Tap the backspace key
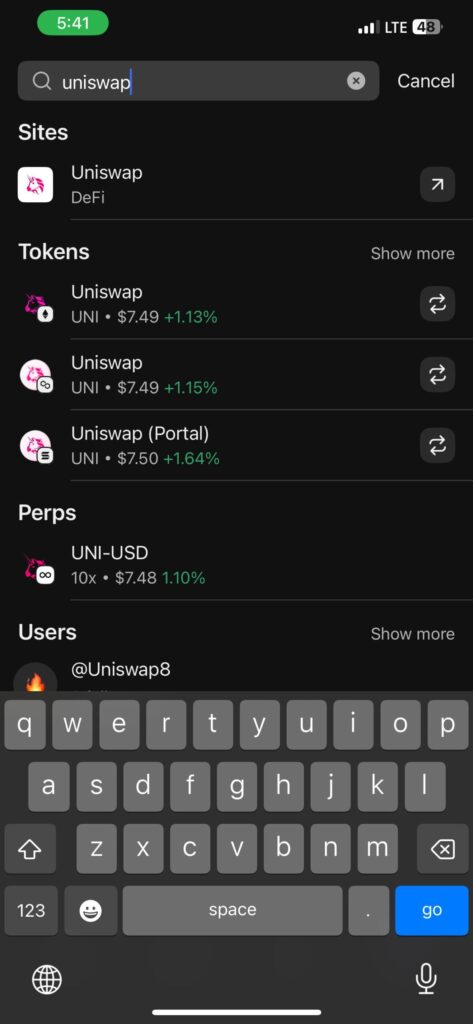This screenshot has height=1024, width=473. coord(442,849)
